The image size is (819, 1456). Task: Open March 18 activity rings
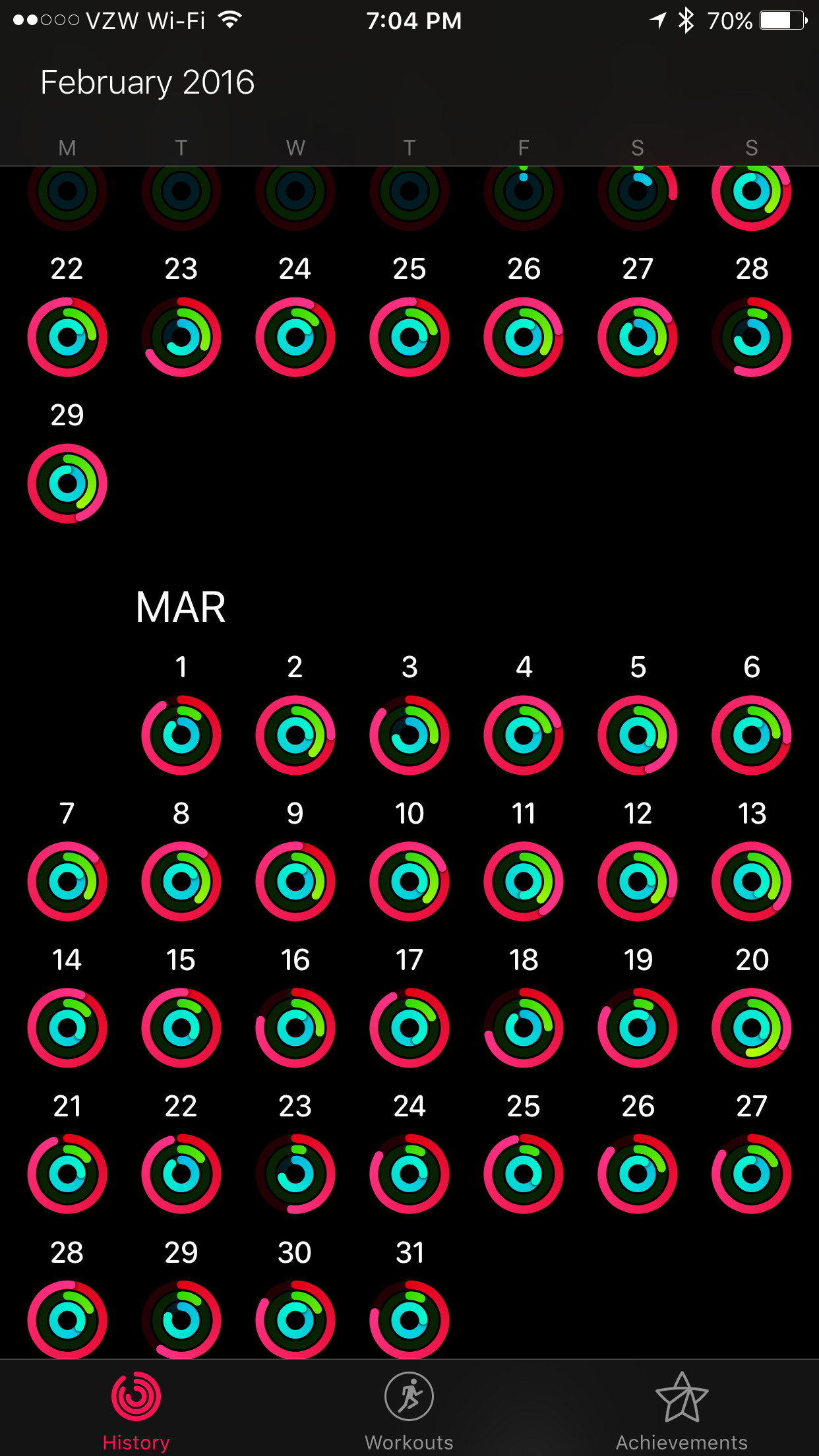524,1028
